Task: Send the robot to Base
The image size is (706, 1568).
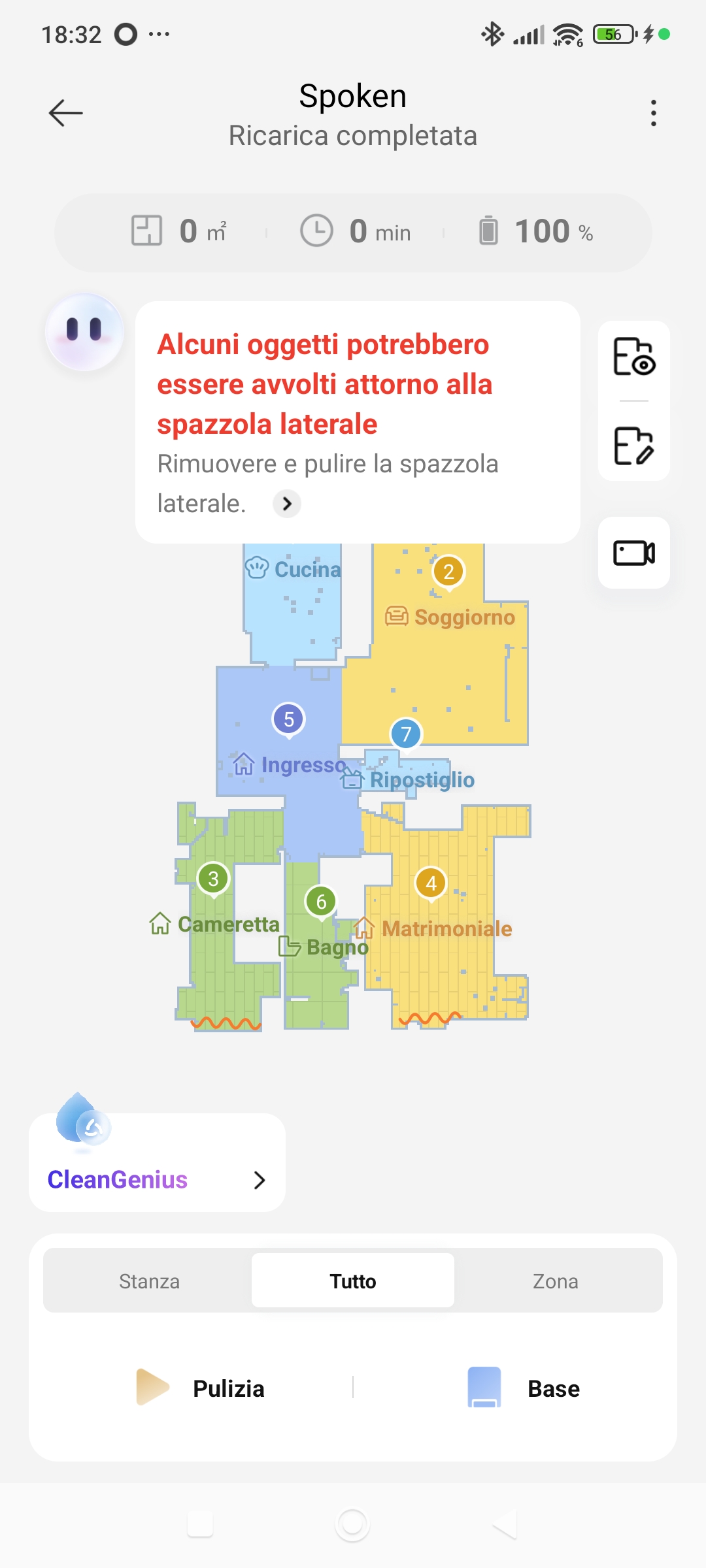Action: (523, 1388)
